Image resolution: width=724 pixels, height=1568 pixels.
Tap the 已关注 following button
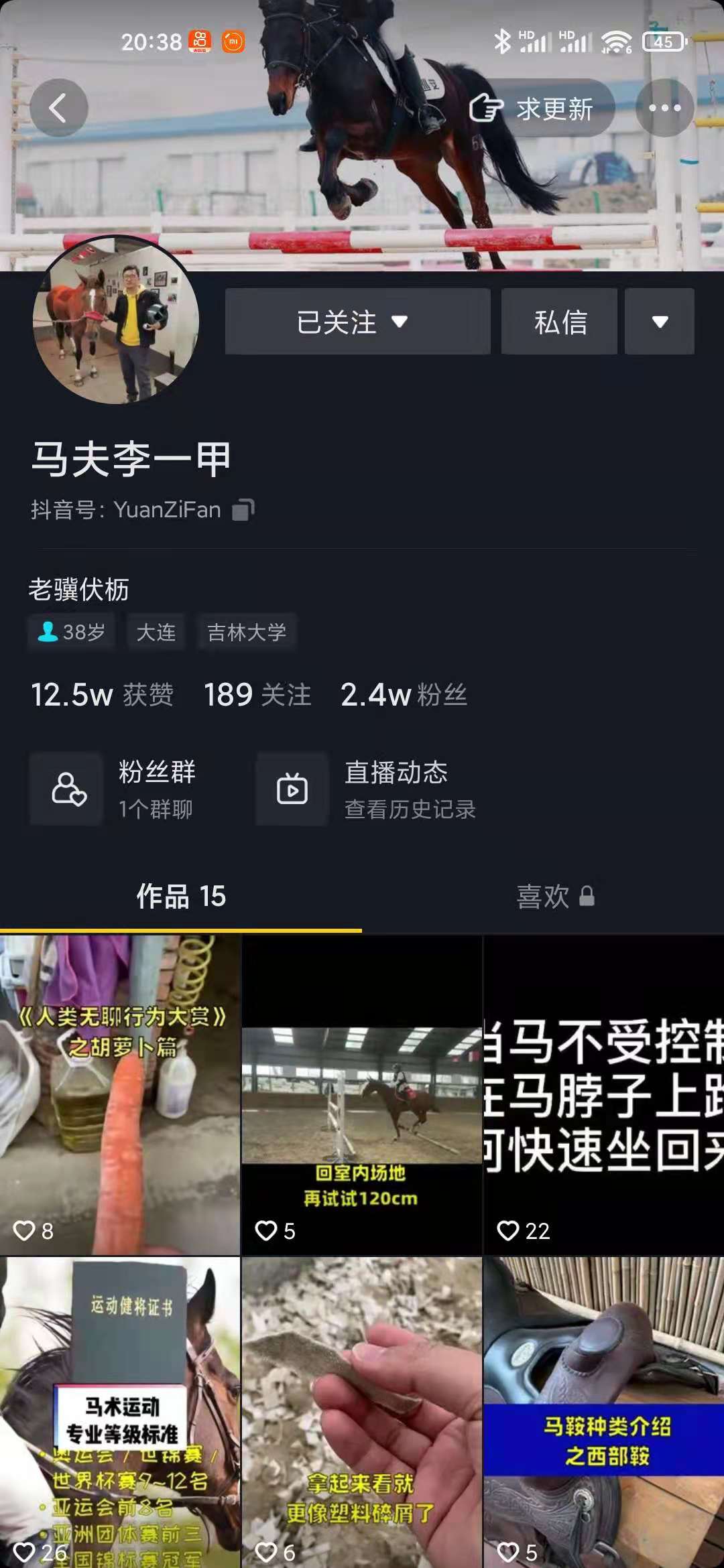tap(357, 322)
